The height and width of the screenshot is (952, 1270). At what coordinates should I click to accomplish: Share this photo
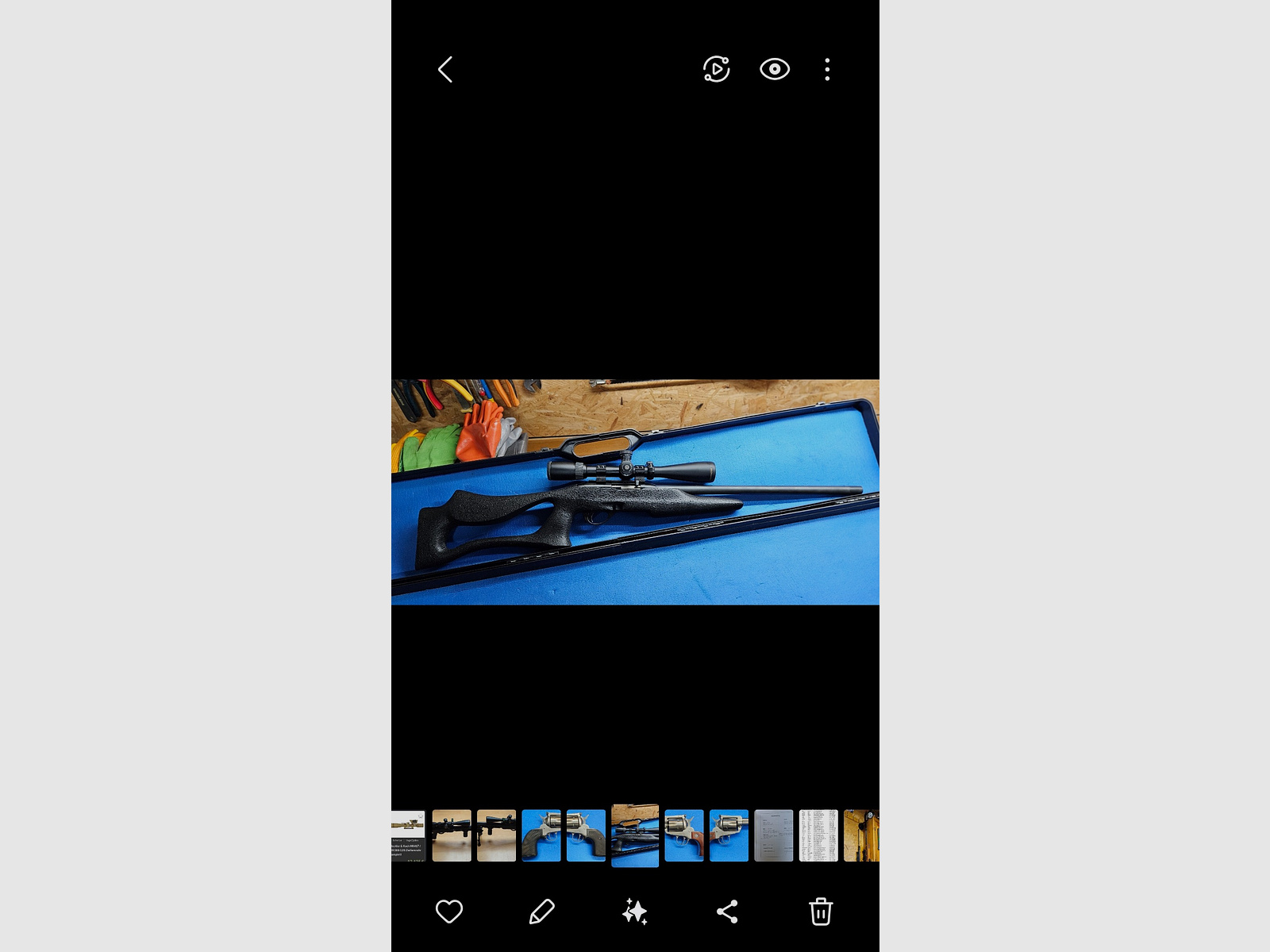(x=727, y=912)
